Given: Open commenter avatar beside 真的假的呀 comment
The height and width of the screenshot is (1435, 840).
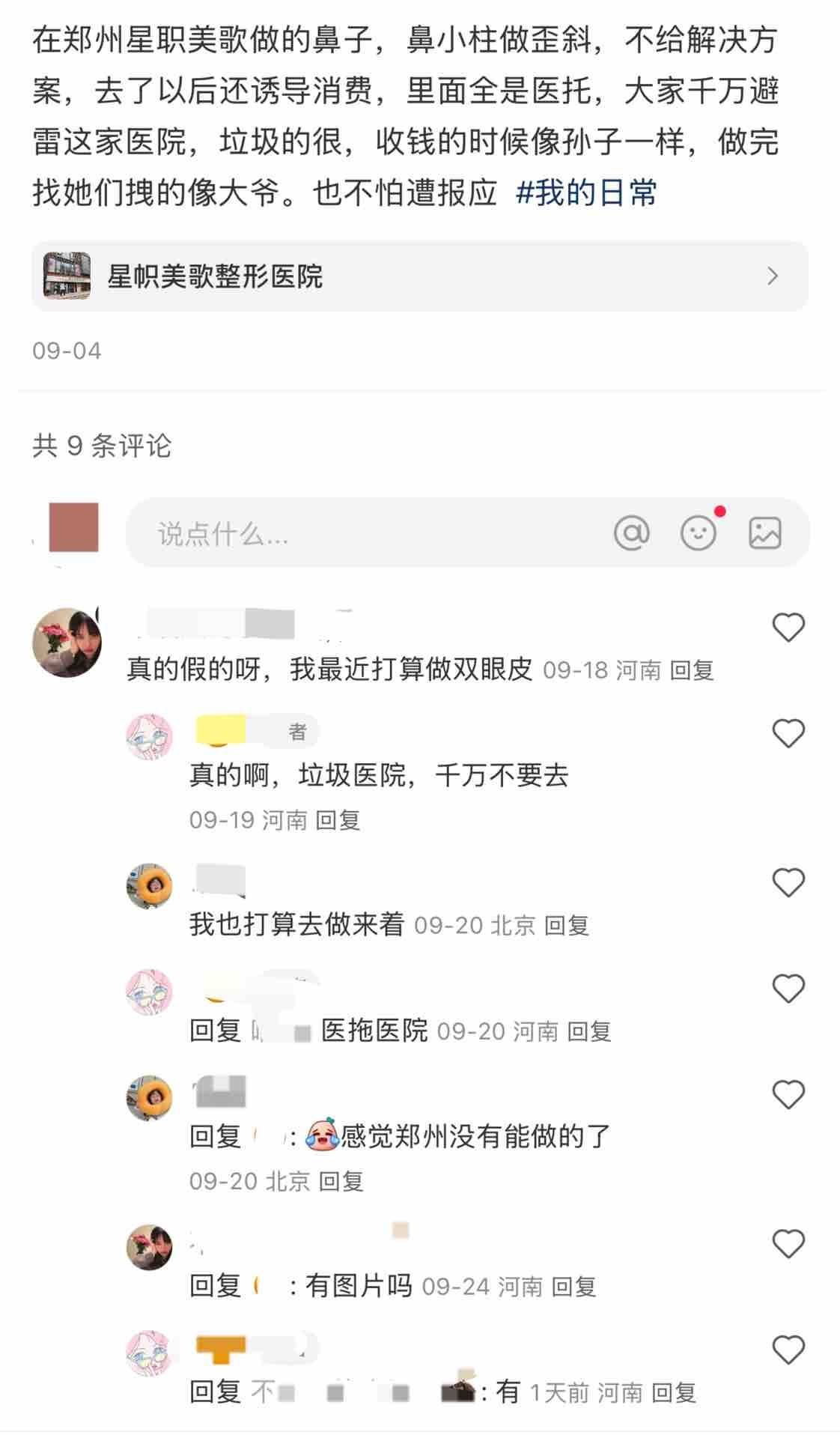Looking at the screenshot, I should pos(67,642).
